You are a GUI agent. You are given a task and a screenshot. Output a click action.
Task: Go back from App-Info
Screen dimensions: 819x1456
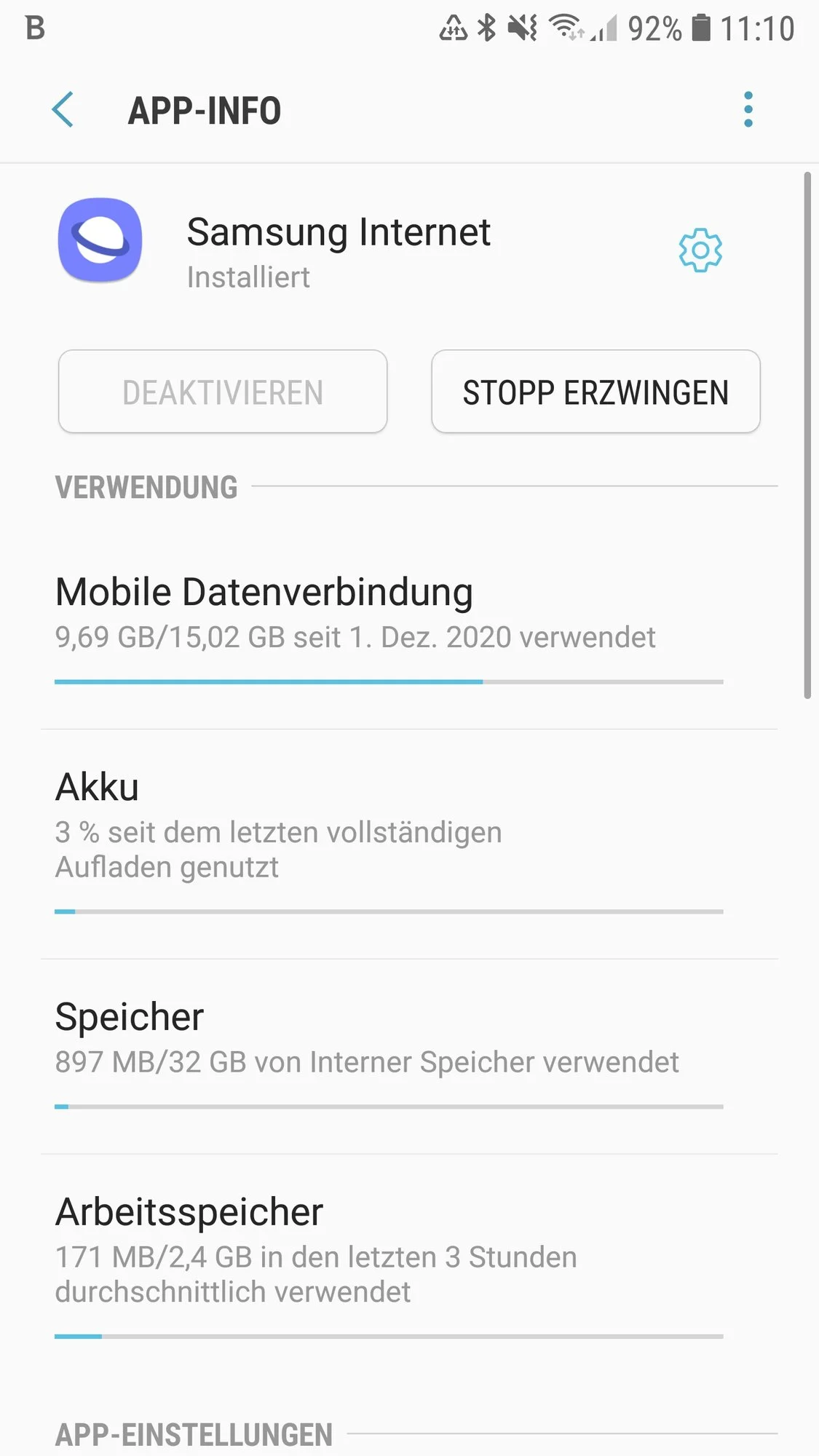[63, 110]
